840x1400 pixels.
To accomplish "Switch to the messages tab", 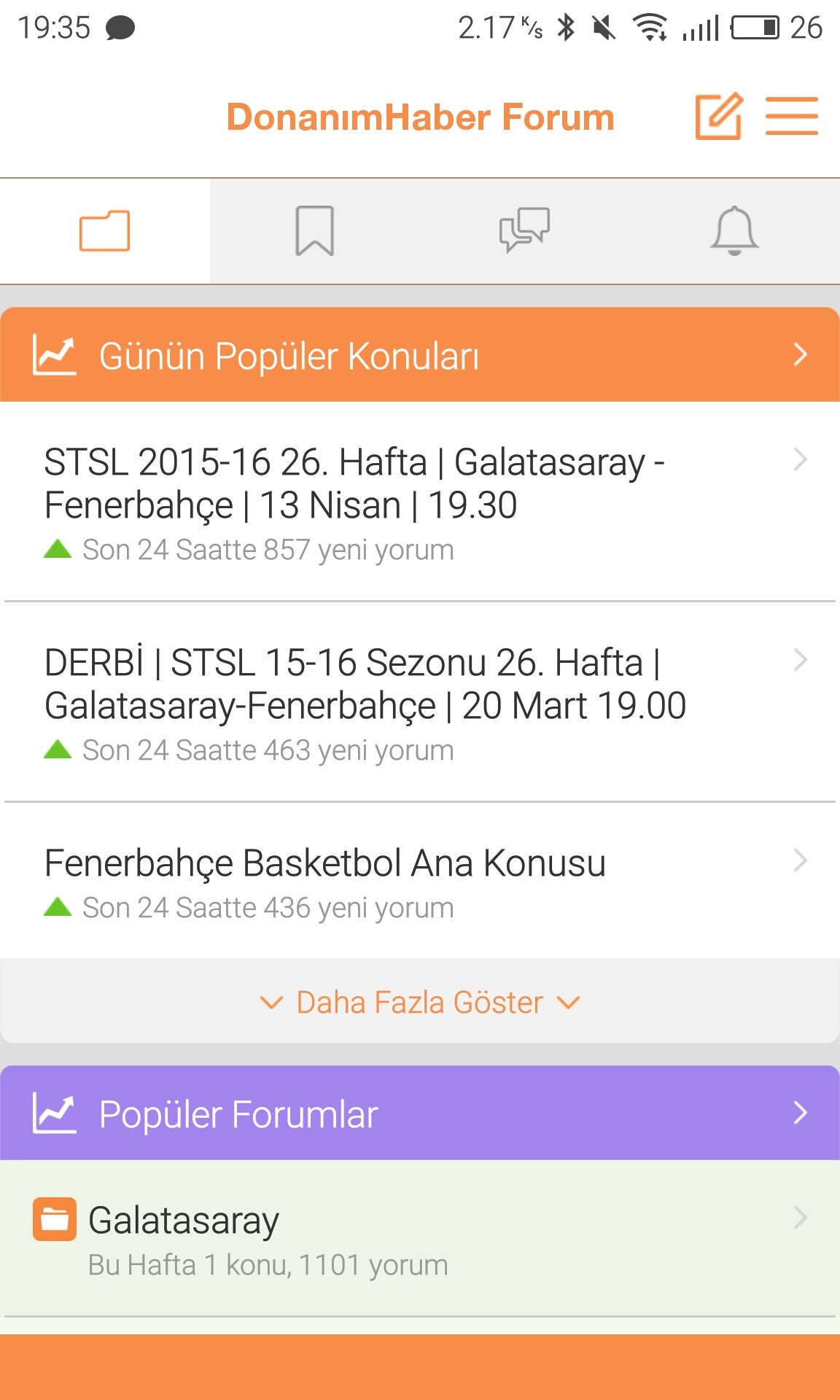I will point(524,231).
